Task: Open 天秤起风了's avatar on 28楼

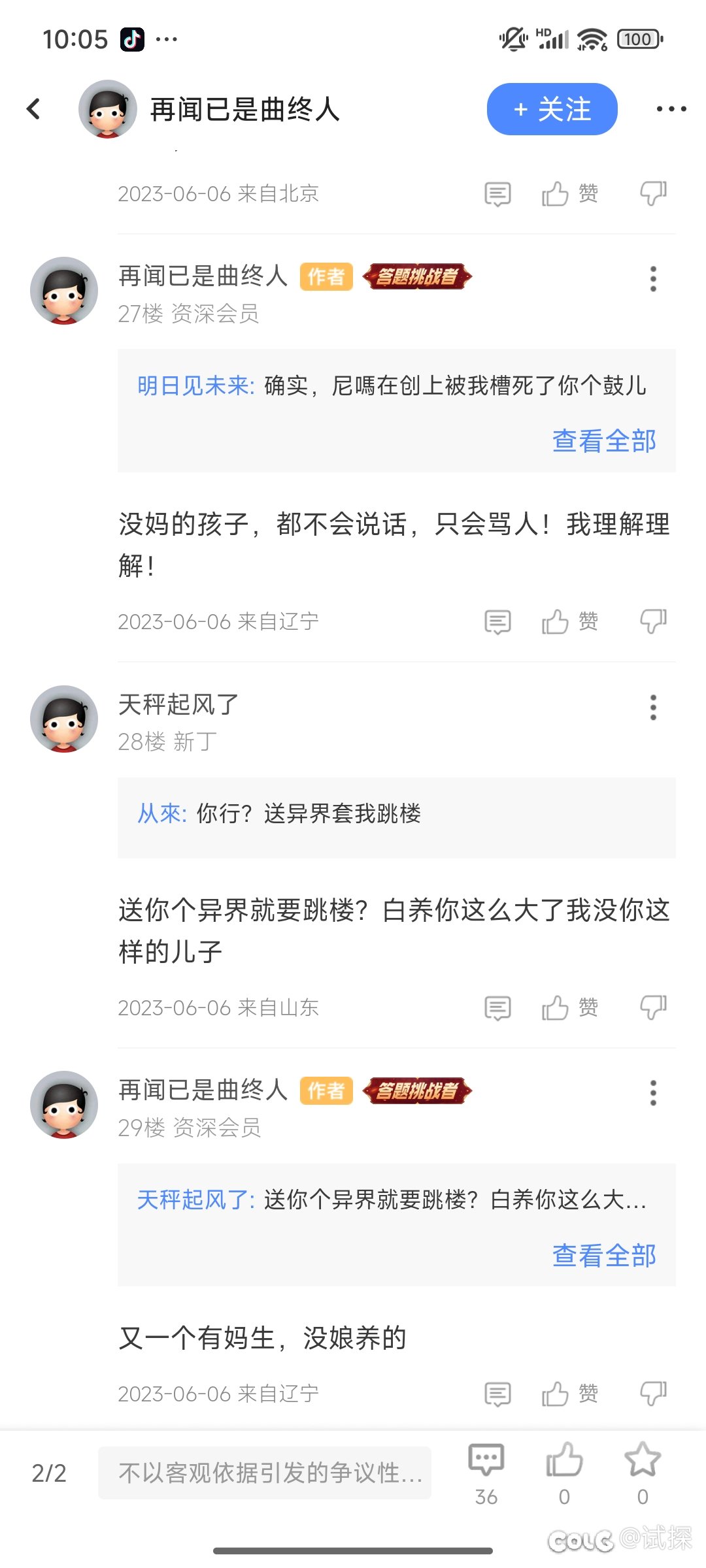Action: (64, 719)
